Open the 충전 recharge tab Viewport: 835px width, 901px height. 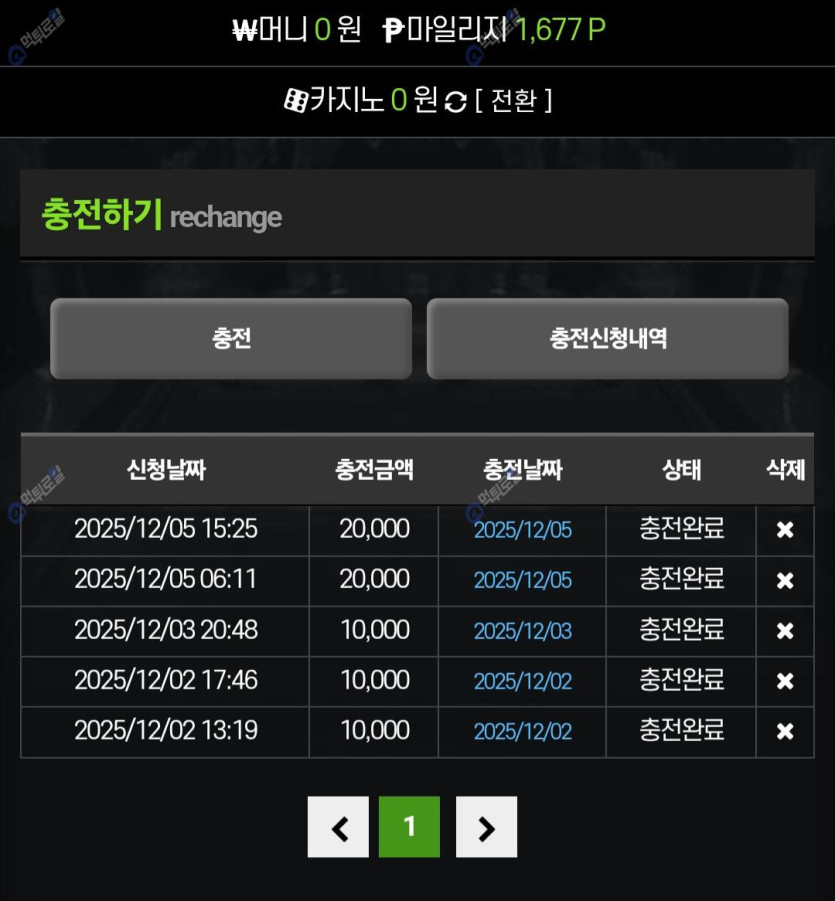[231, 338]
